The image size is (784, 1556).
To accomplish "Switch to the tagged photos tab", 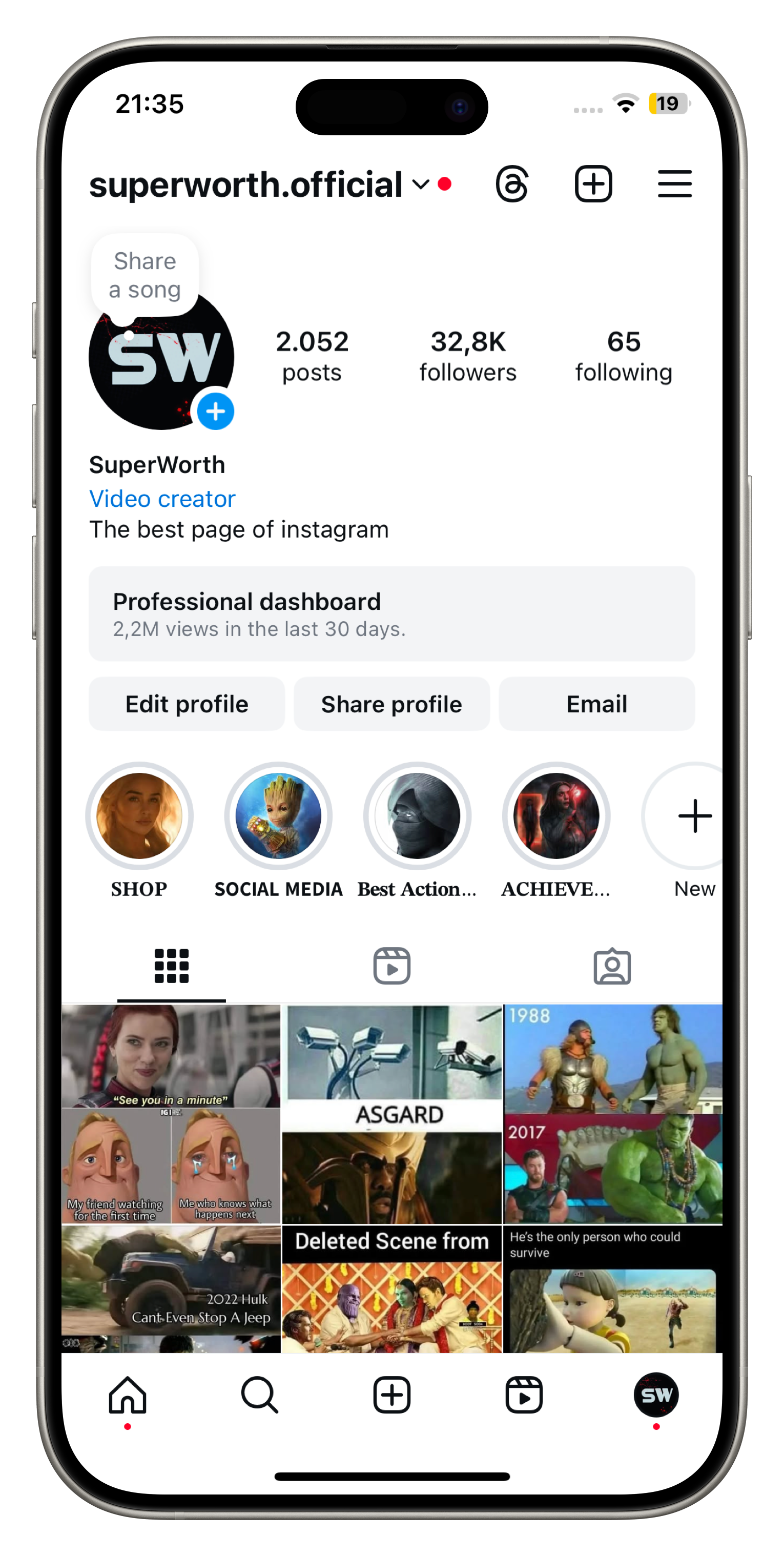I will 612,966.
